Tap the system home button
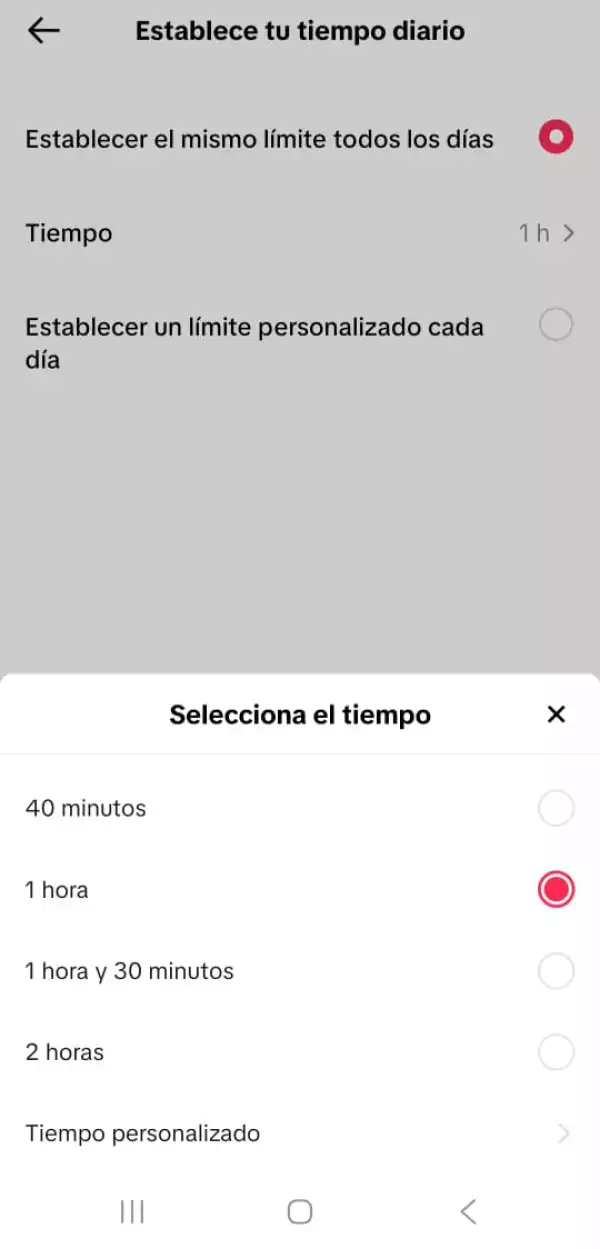The width and height of the screenshot is (600, 1249). coord(300,1212)
